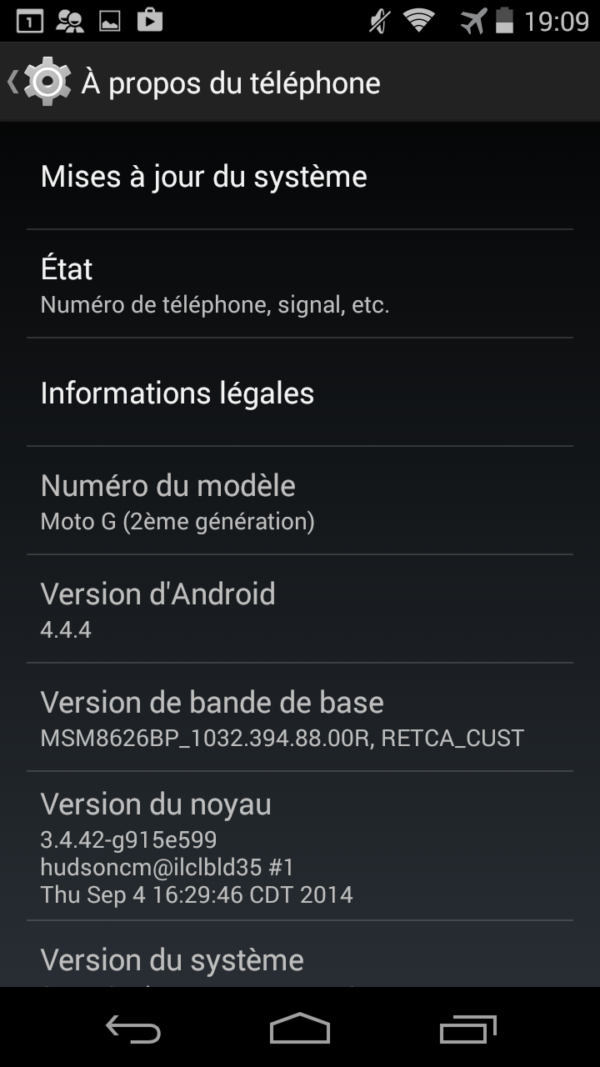Tap the Numéro du modèle row
Image resolution: width=600 pixels, height=1067 pixels.
(300, 501)
